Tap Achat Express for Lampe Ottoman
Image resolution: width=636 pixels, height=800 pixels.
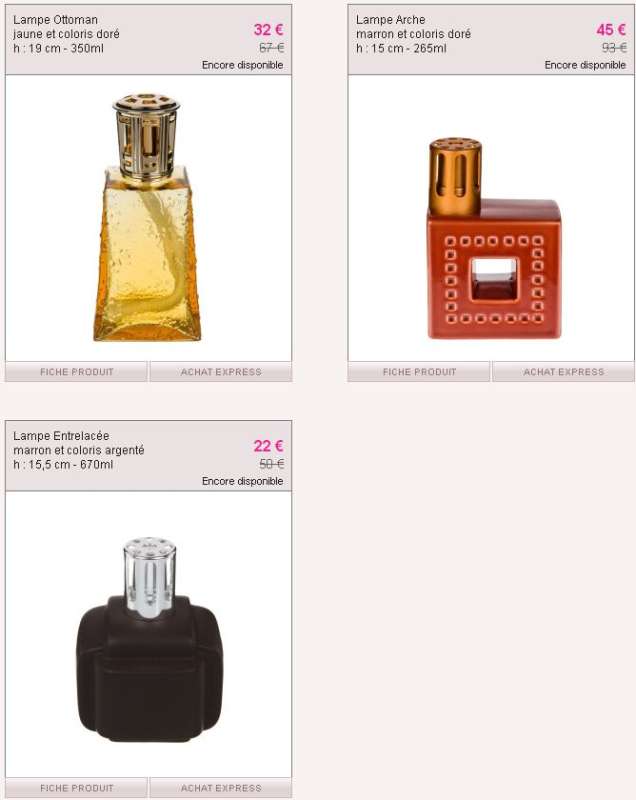[221, 372]
